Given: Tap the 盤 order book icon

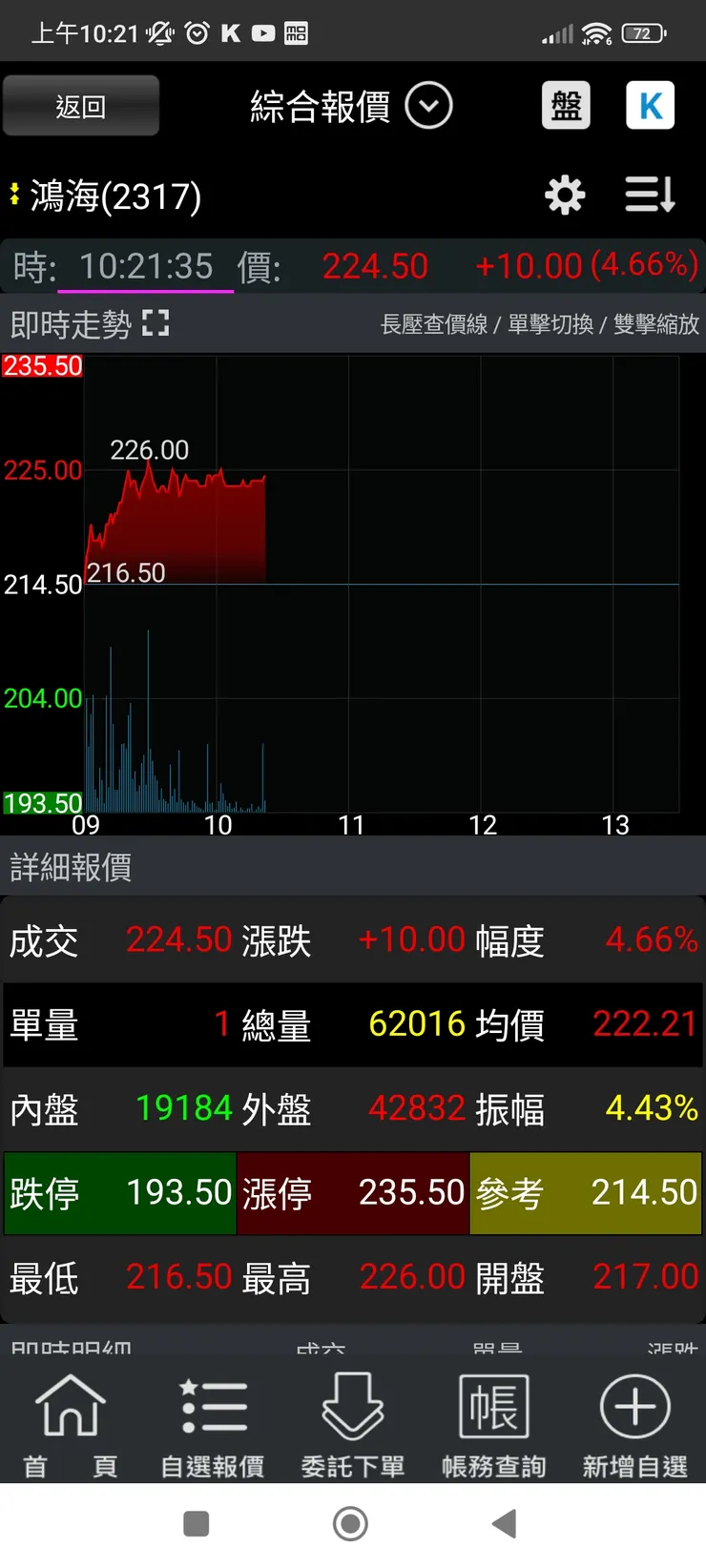Looking at the screenshot, I should pos(566,105).
